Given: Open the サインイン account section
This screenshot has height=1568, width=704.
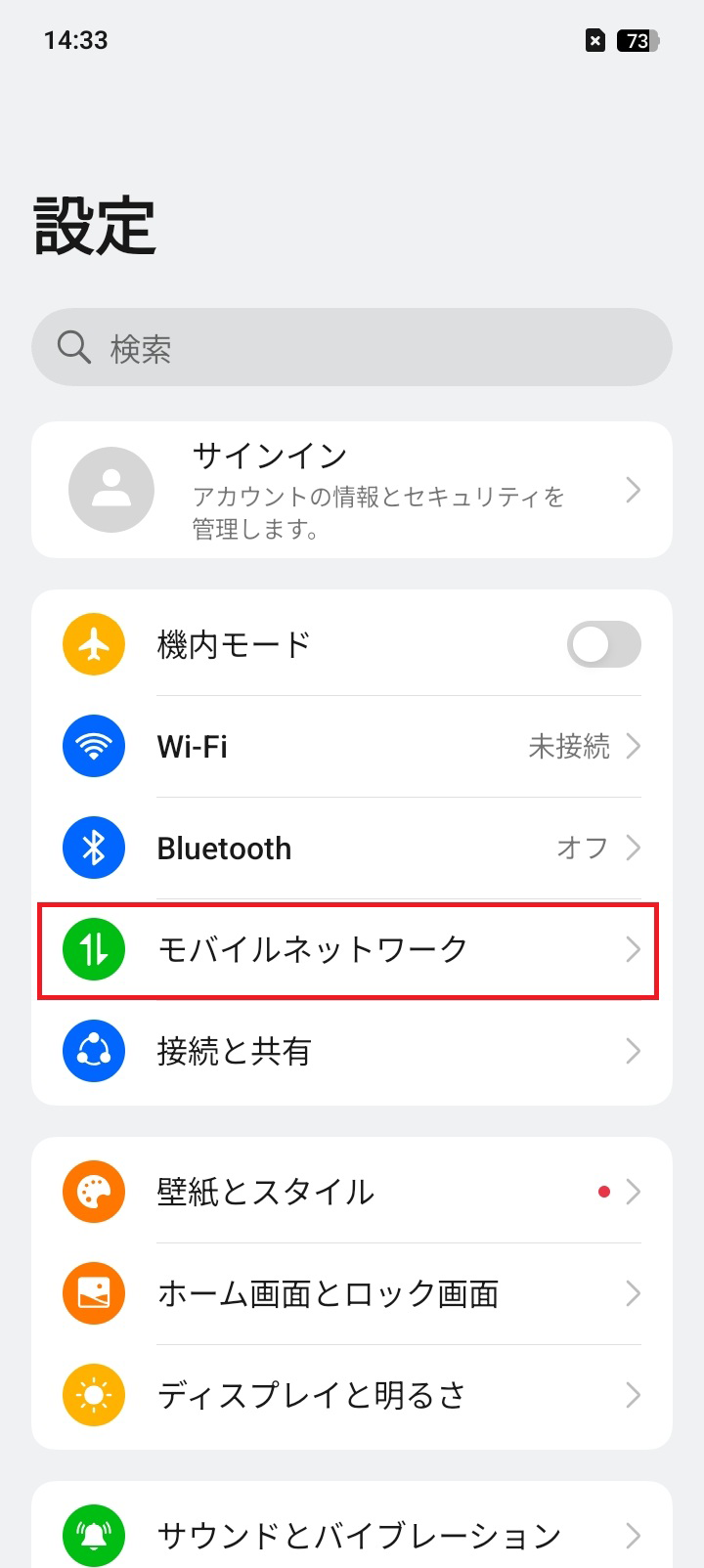Looking at the screenshot, I should [352, 489].
